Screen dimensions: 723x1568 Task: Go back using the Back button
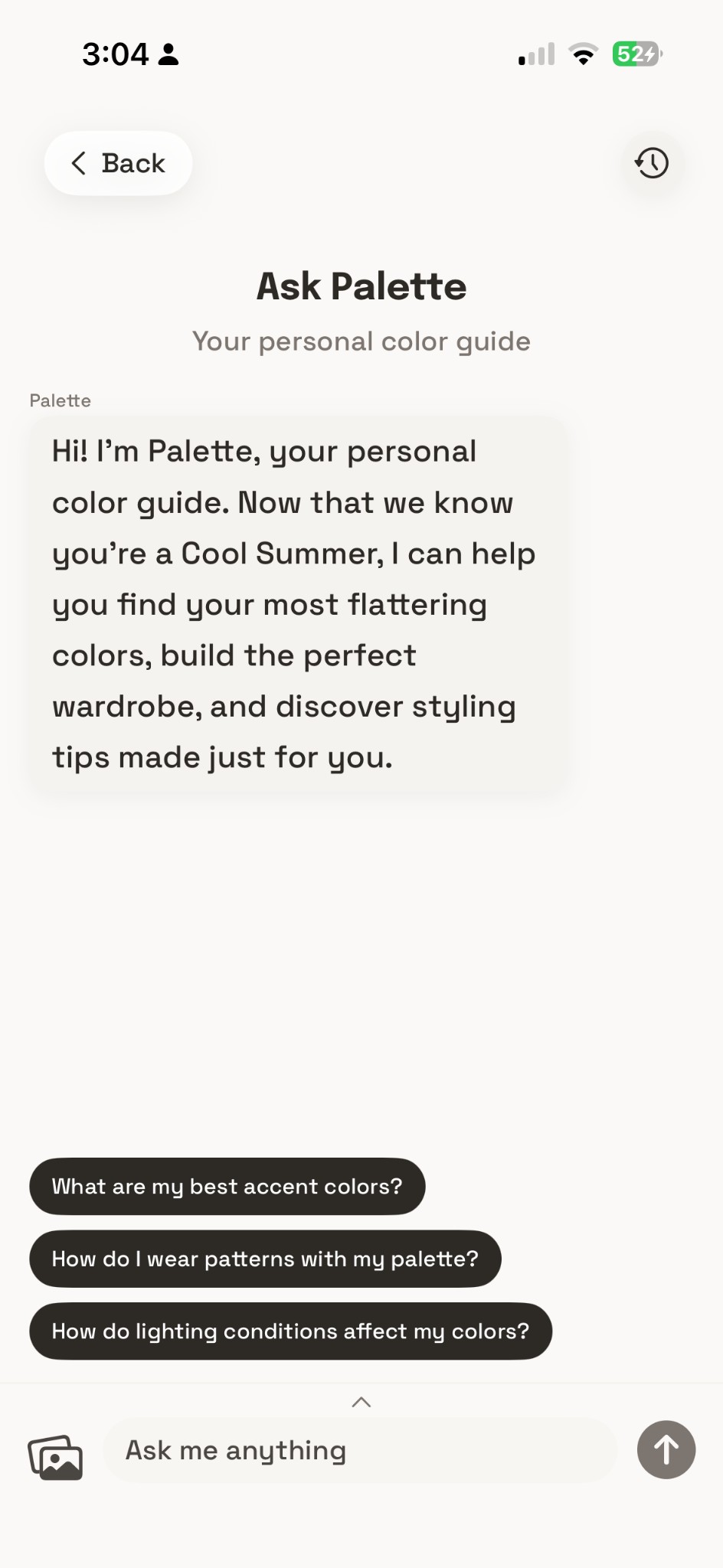(118, 163)
